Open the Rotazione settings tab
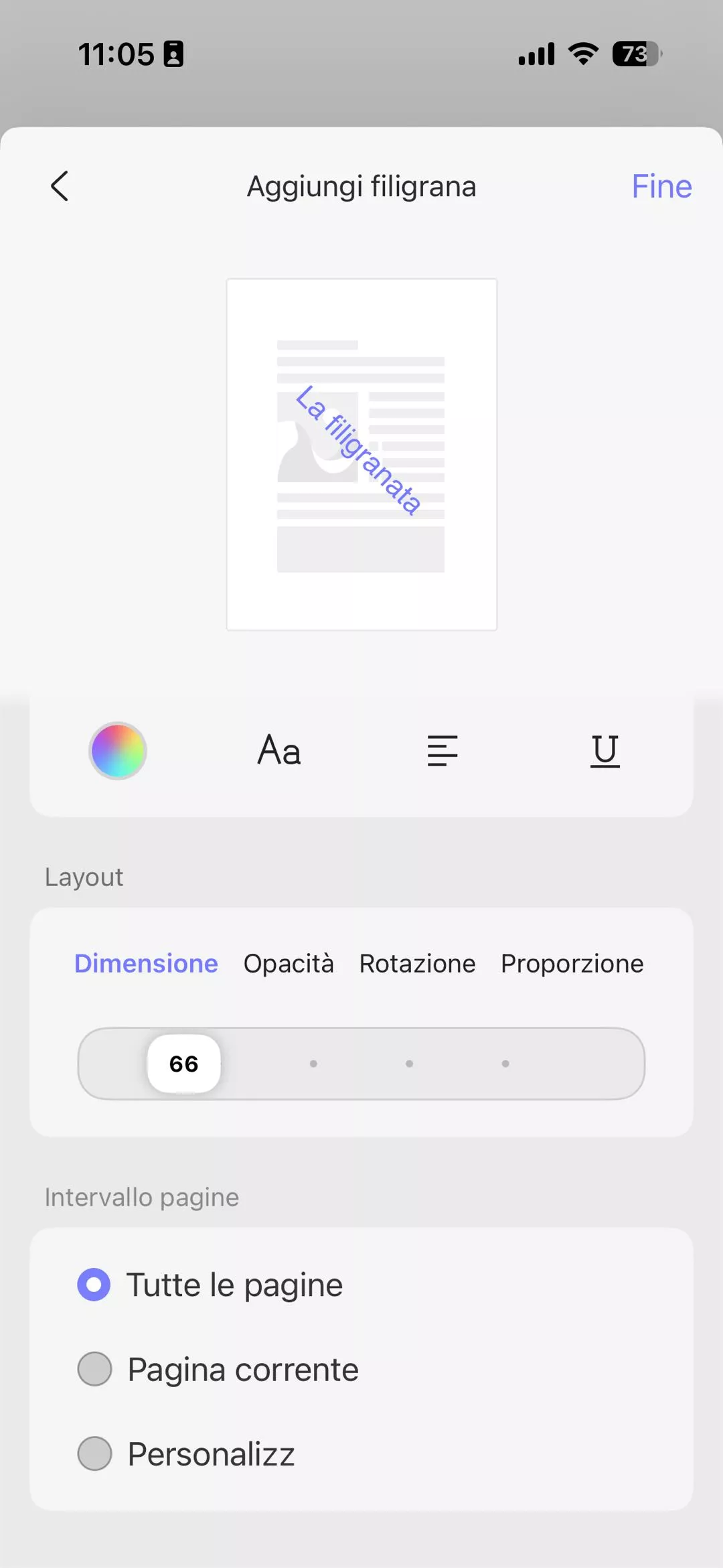The image size is (723, 1568). pyautogui.click(x=416, y=963)
